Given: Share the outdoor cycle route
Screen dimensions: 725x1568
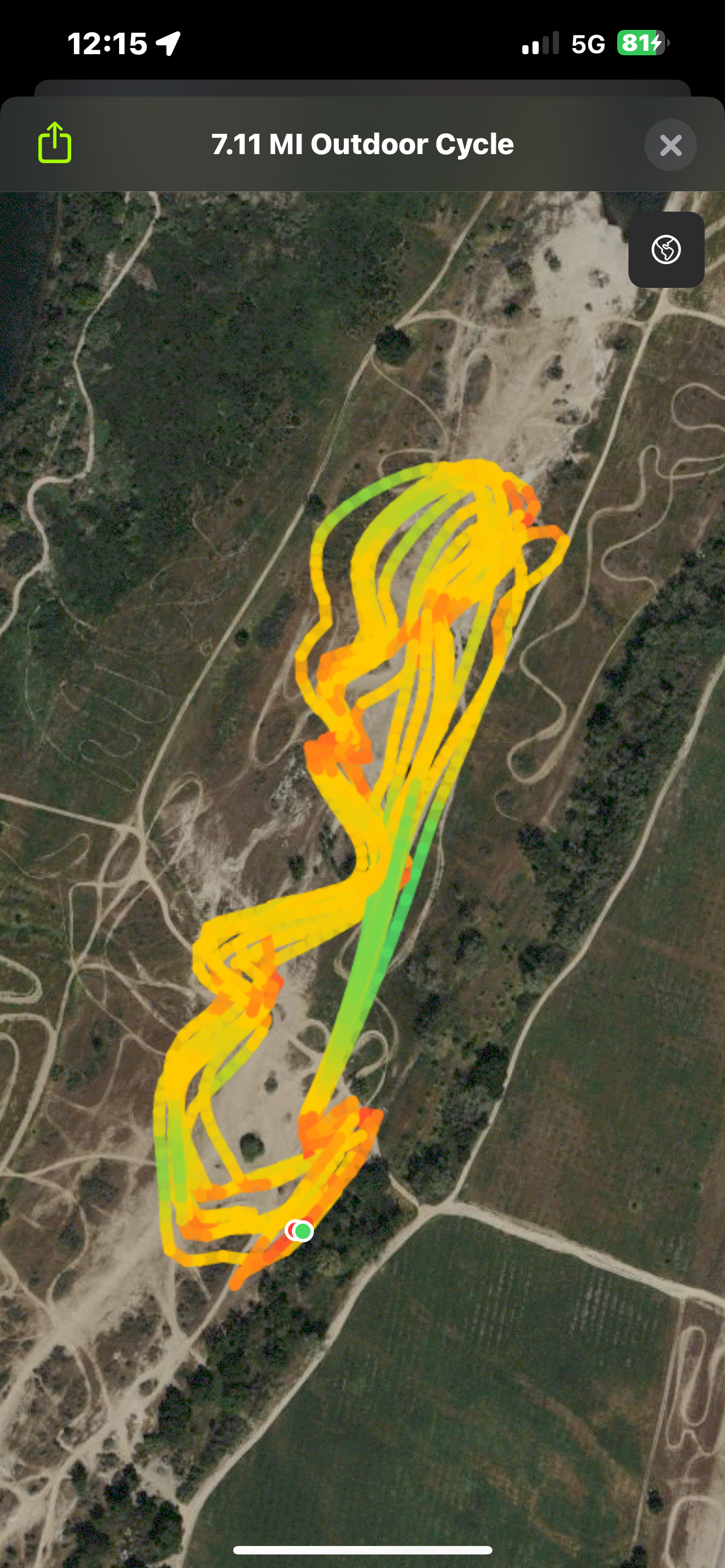Looking at the screenshot, I should coord(55,142).
